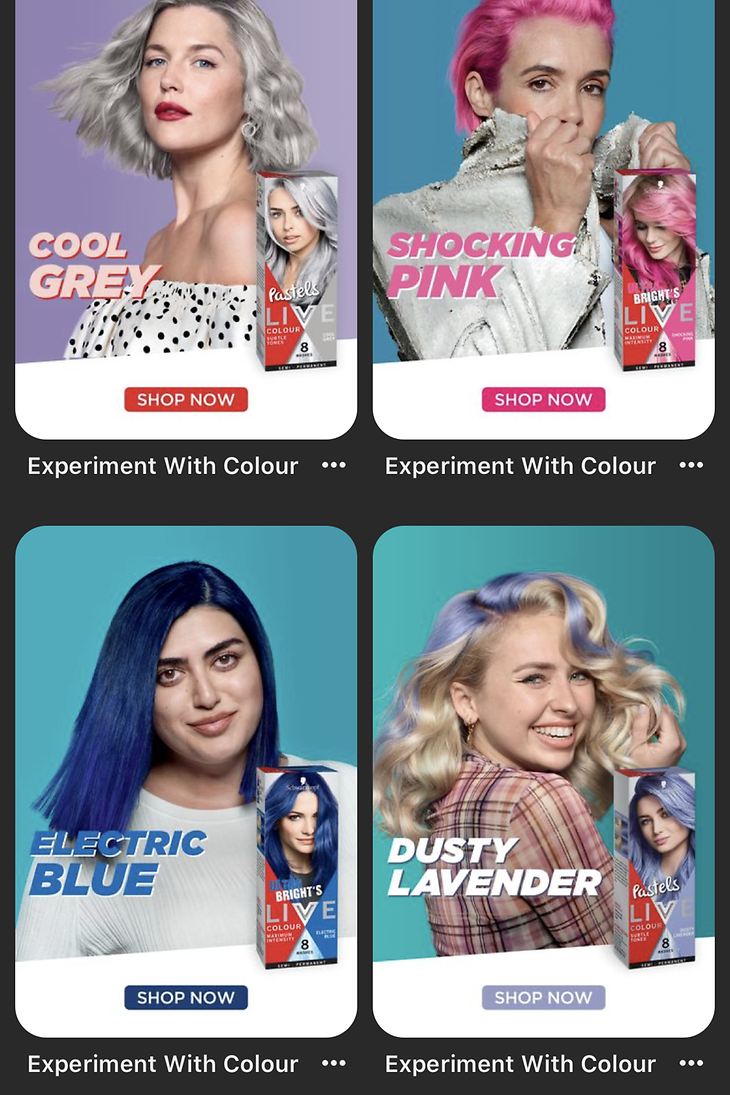Open the Shocking Pink hair colour pin
This screenshot has width=730, height=1095.
tap(543, 200)
